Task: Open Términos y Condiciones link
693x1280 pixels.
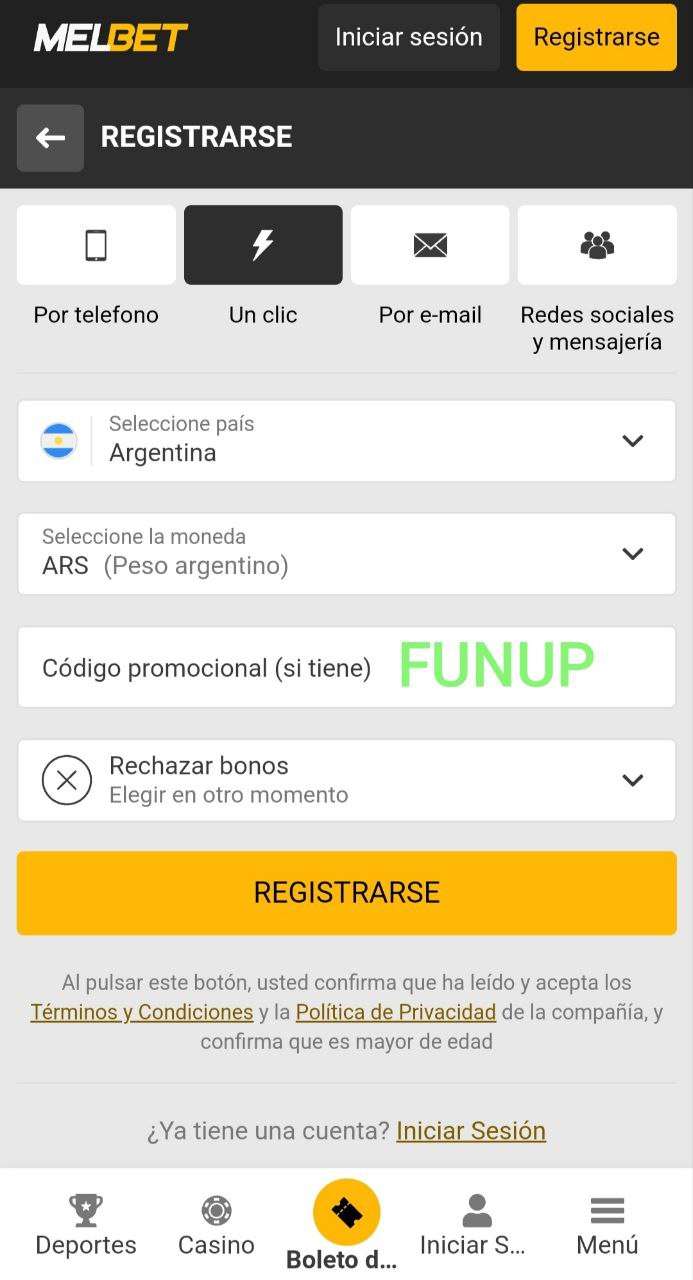Action: (142, 1012)
